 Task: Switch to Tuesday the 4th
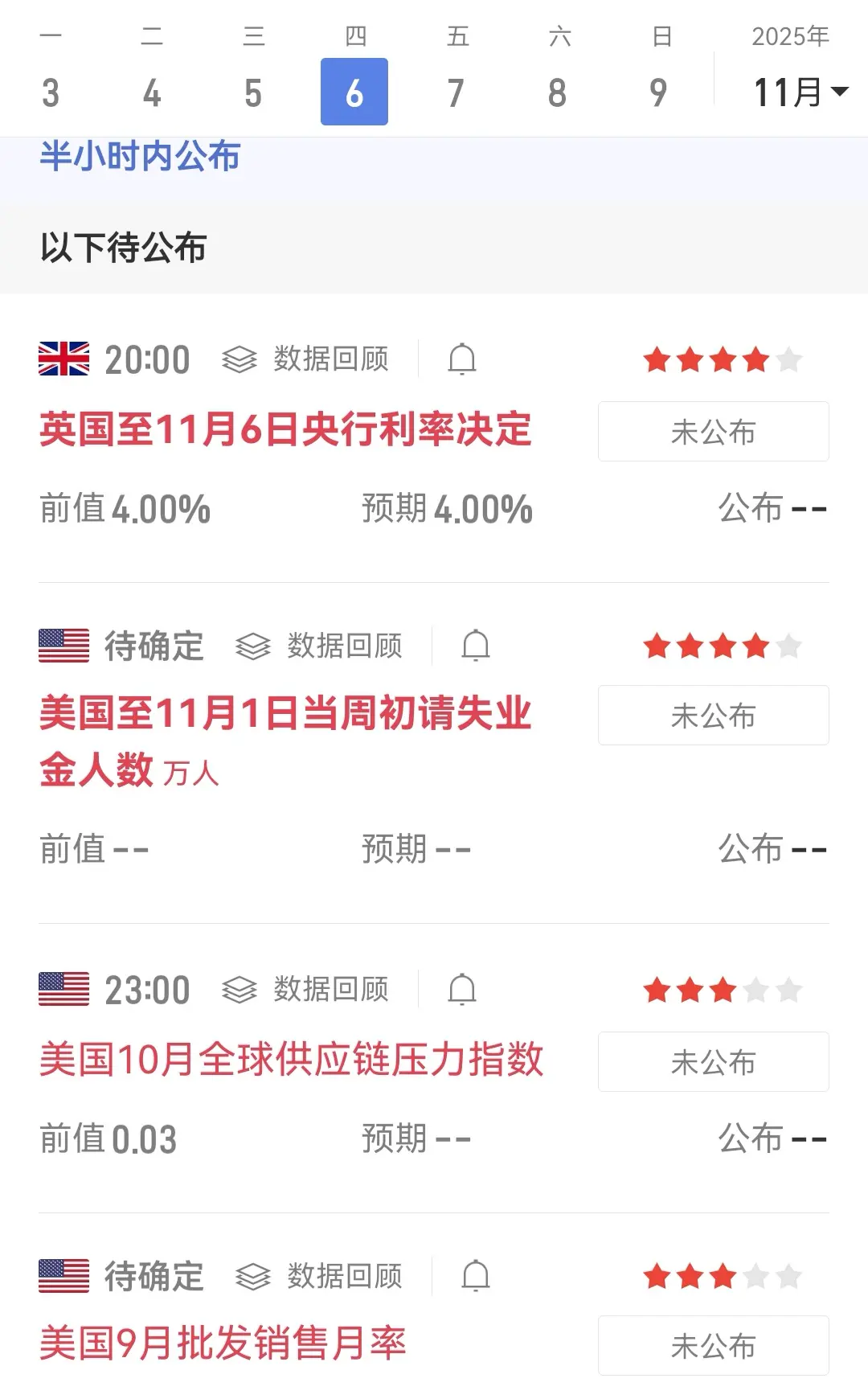[152, 92]
